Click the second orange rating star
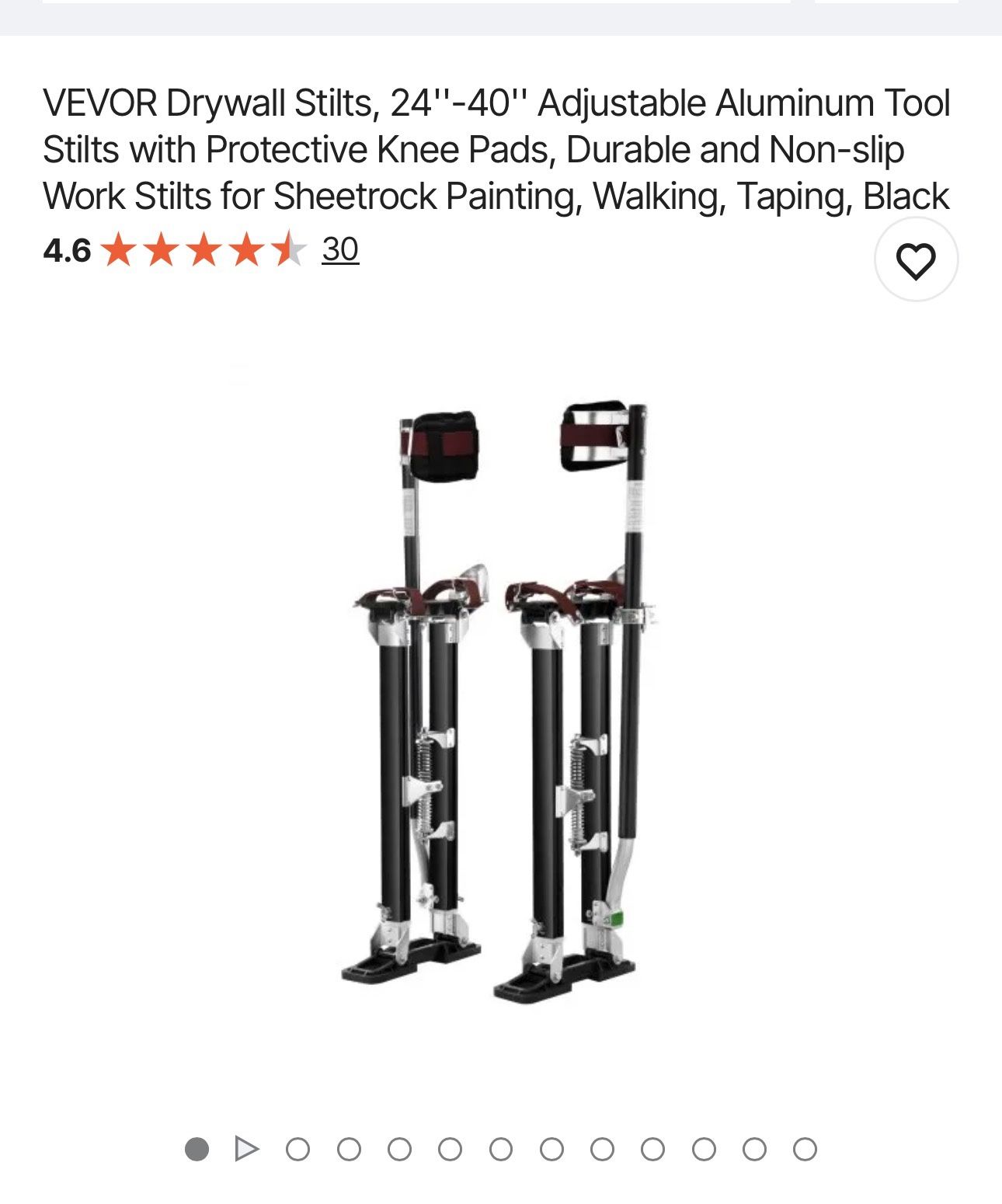The width and height of the screenshot is (1002, 1204). pos(163,250)
